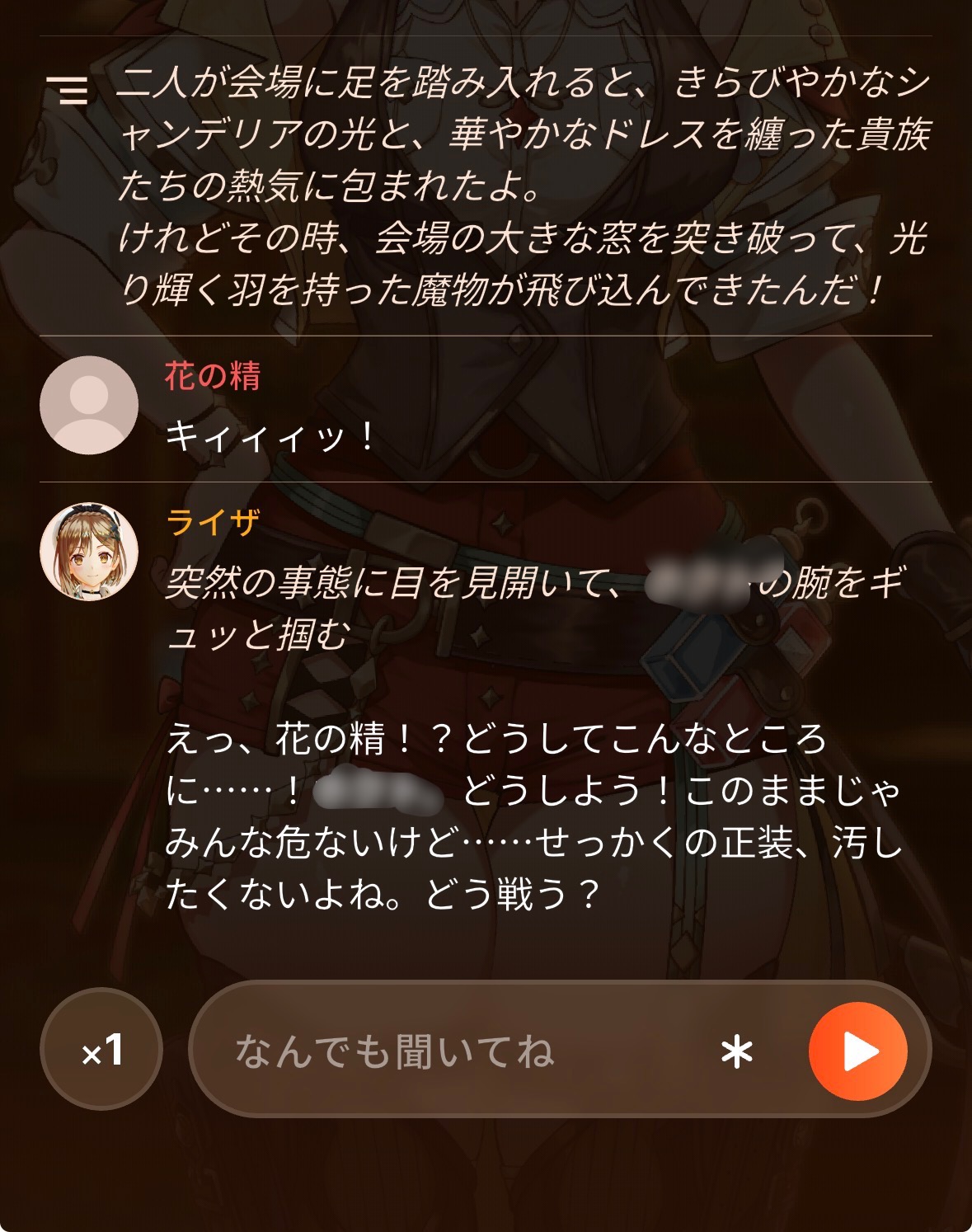Tap the asterisk icon in the input bar

click(x=736, y=1052)
